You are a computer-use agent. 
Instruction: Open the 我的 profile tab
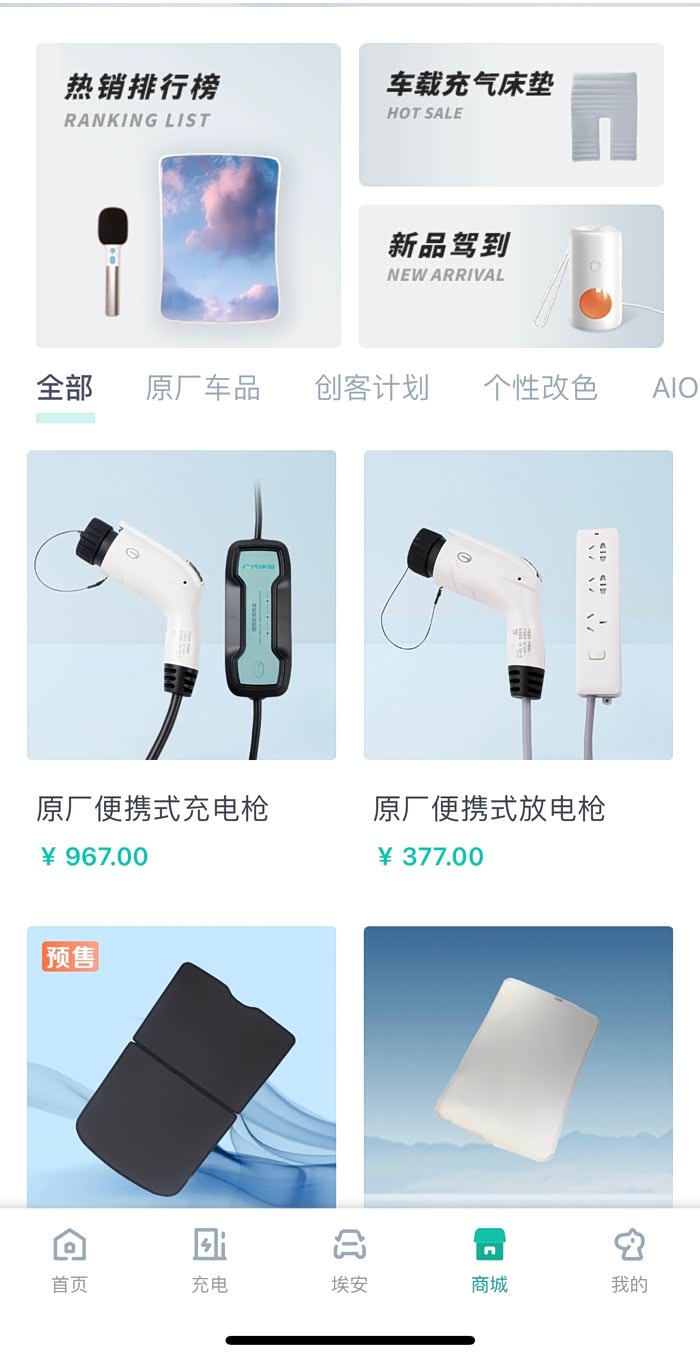tap(630, 1261)
